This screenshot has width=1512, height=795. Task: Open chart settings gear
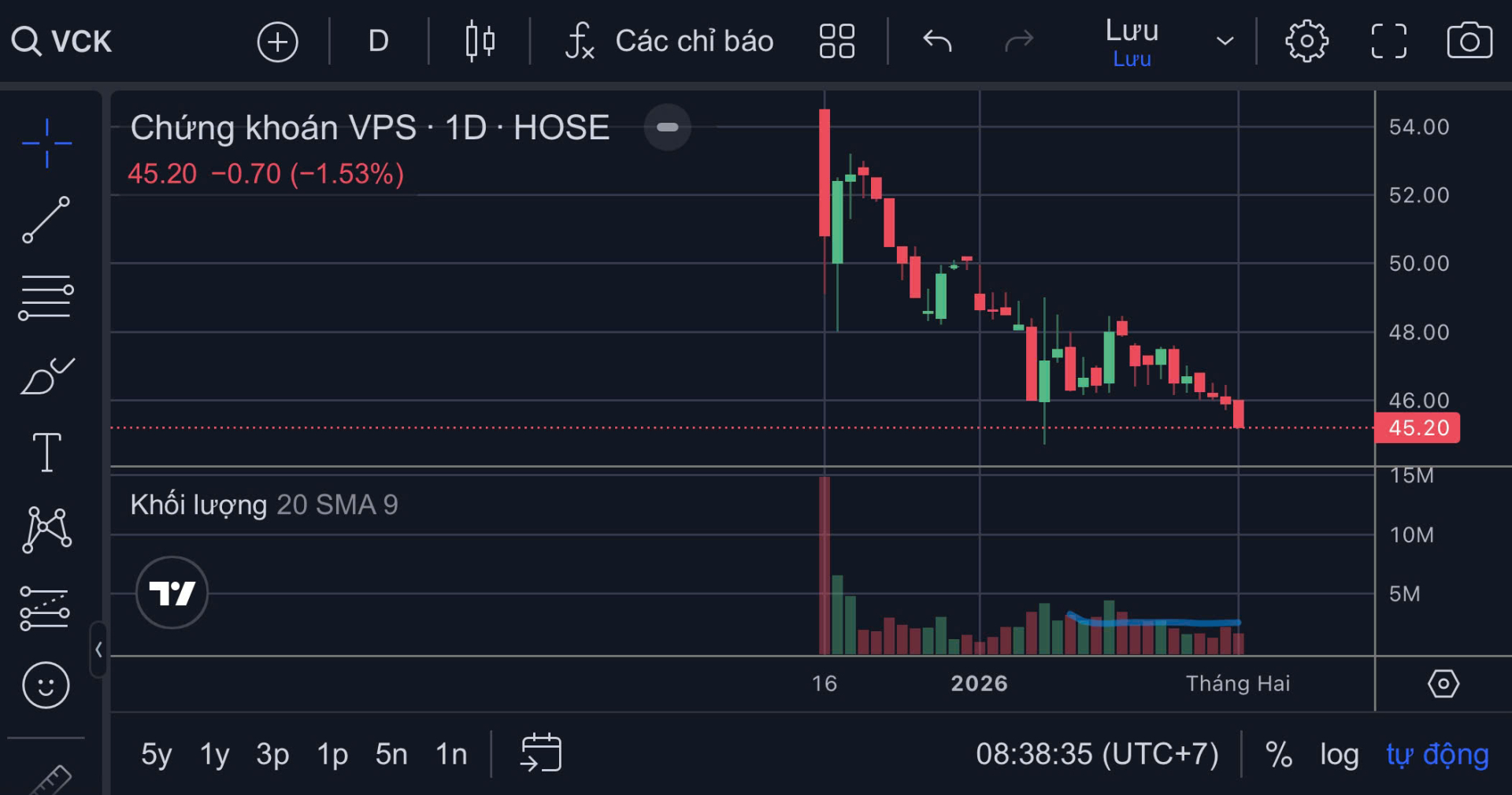tap(1306, 41)
